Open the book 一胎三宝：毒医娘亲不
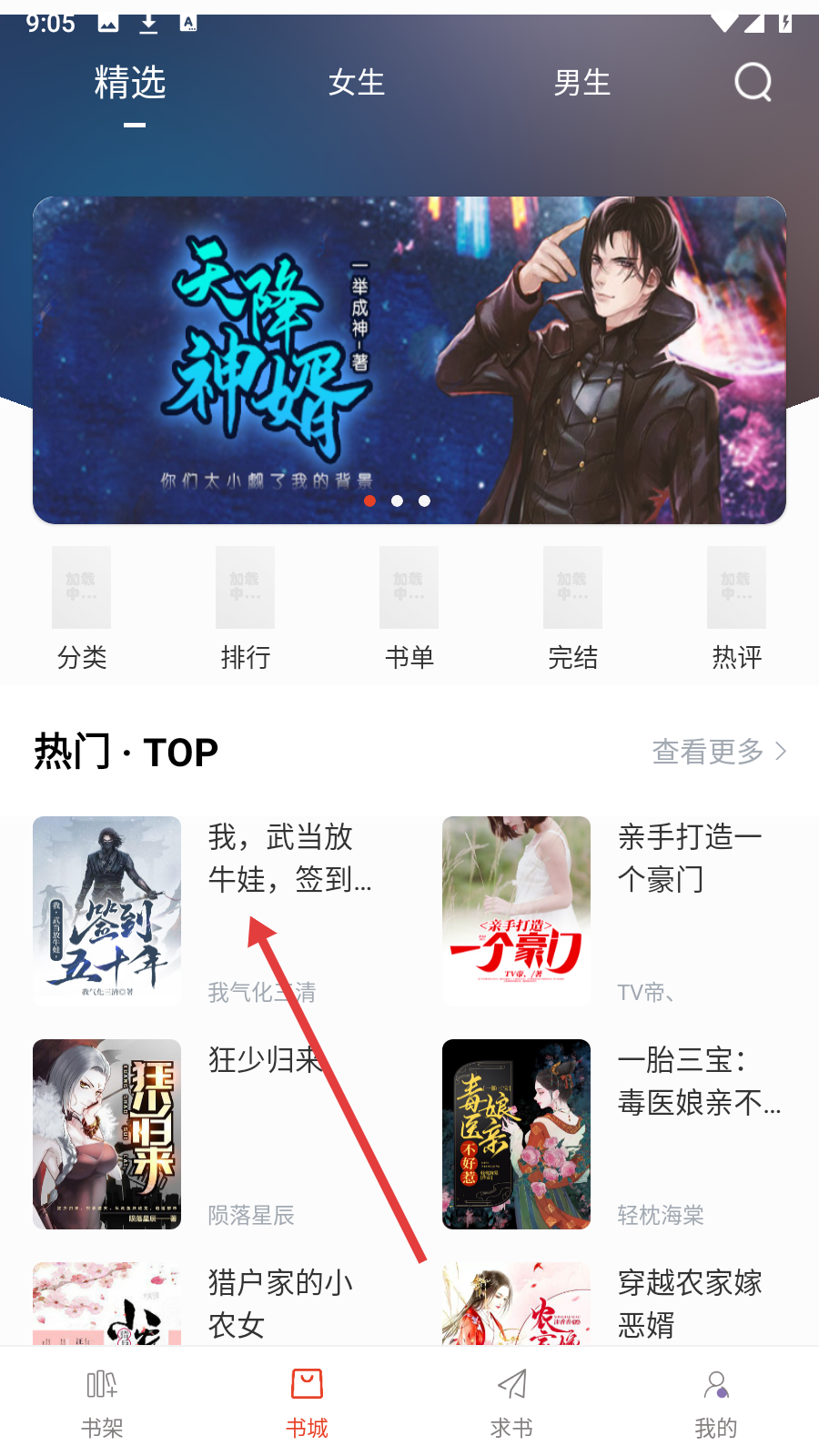Viewport: 819px width, 1456px height. (x=614, y=1134)
